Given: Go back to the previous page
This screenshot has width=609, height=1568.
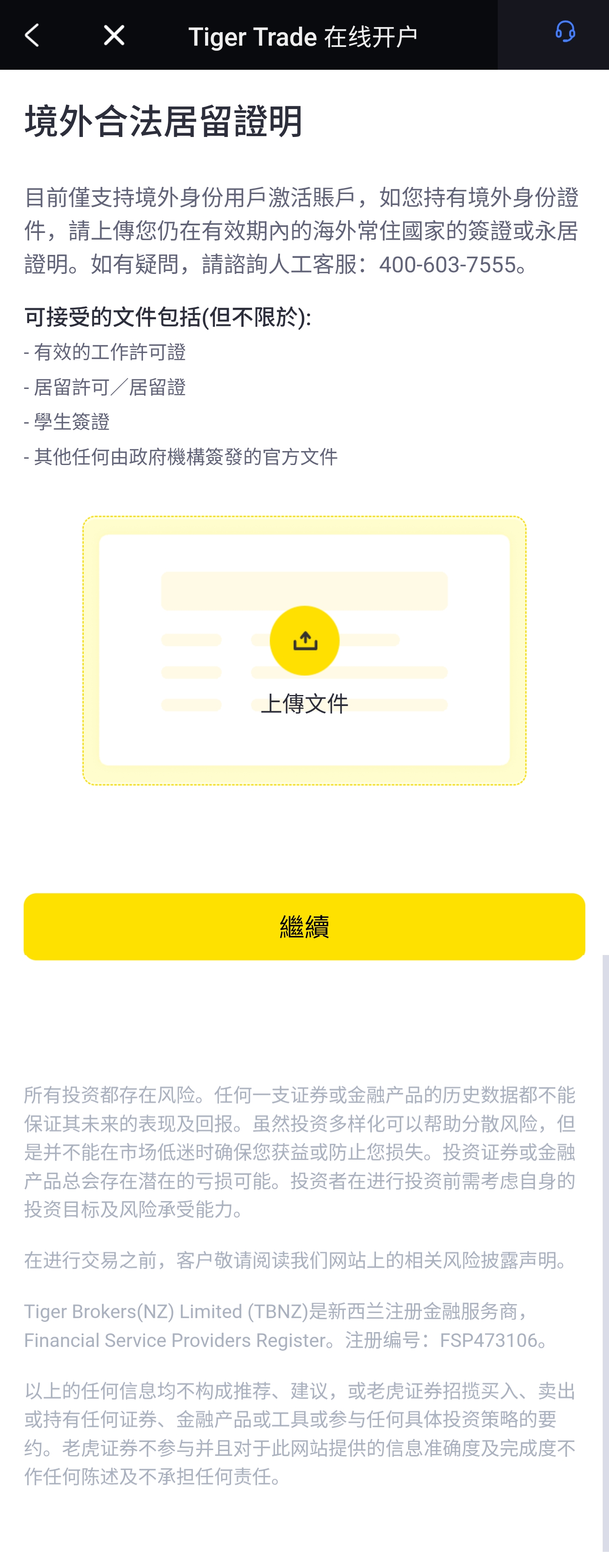Looking at the screenshot, I should [32, 36].
